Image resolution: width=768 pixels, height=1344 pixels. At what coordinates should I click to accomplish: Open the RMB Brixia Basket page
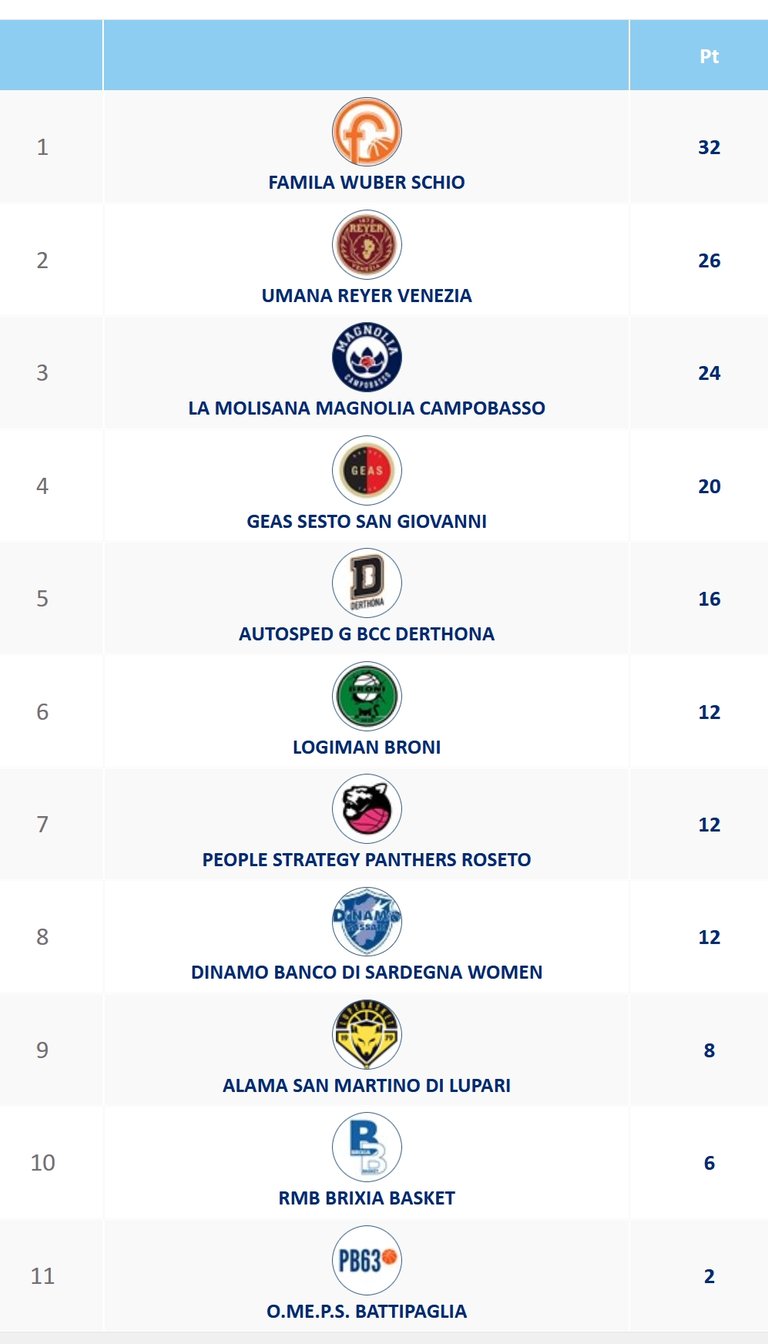(x=366, y=1198)
